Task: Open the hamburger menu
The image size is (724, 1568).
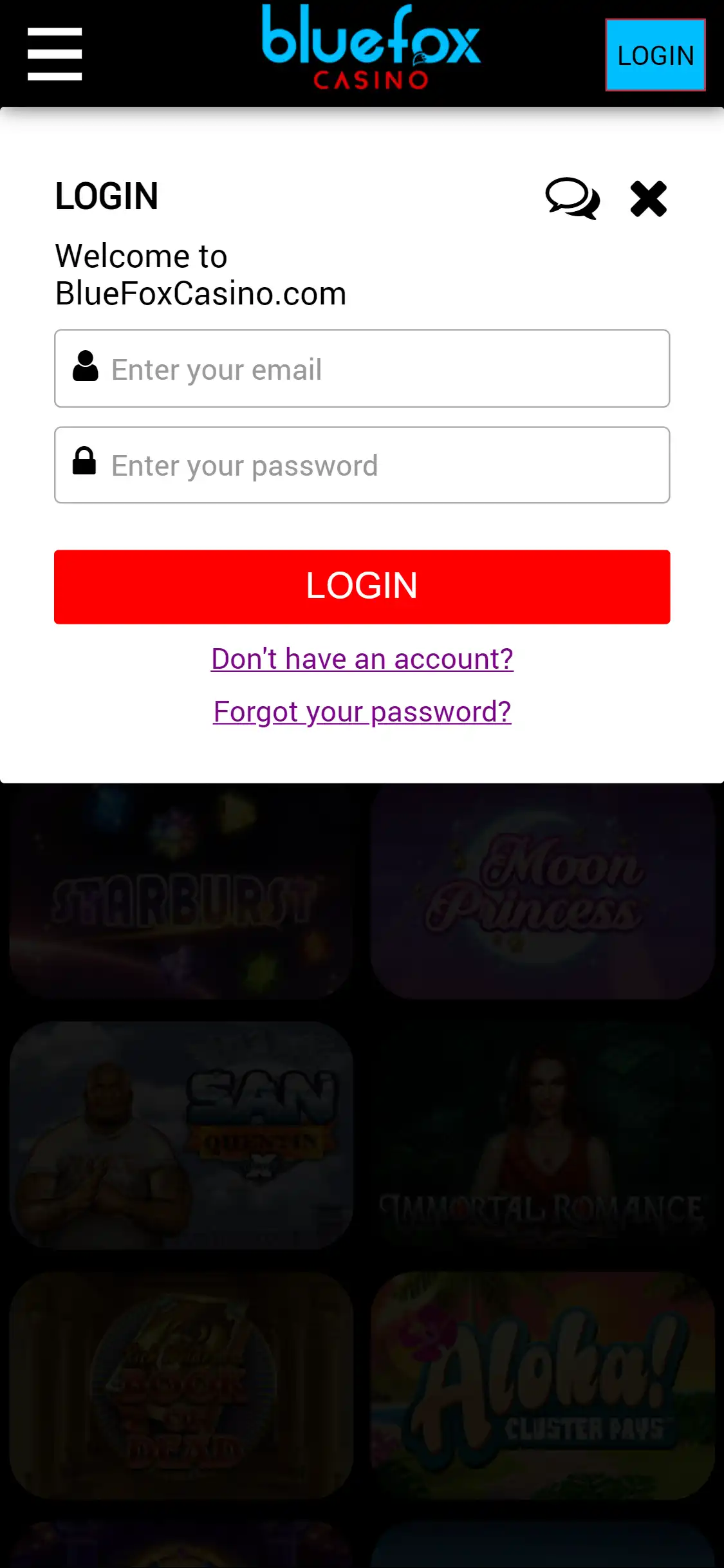Action: 55,54
